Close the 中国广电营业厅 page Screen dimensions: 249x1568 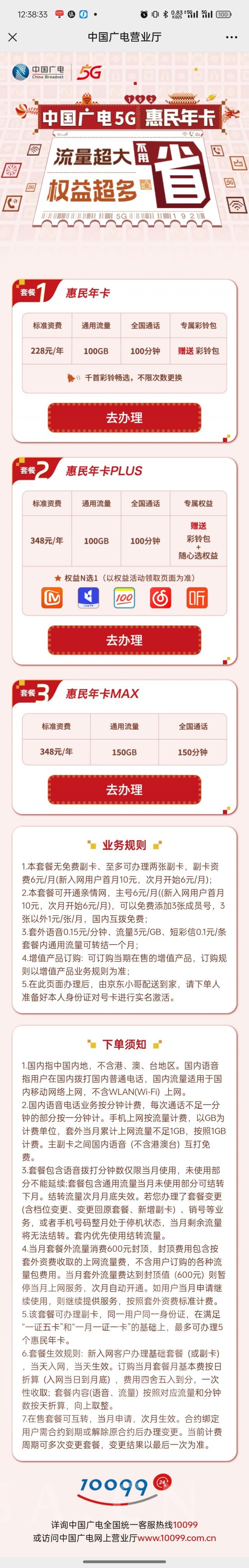click(x=13, y=37)
